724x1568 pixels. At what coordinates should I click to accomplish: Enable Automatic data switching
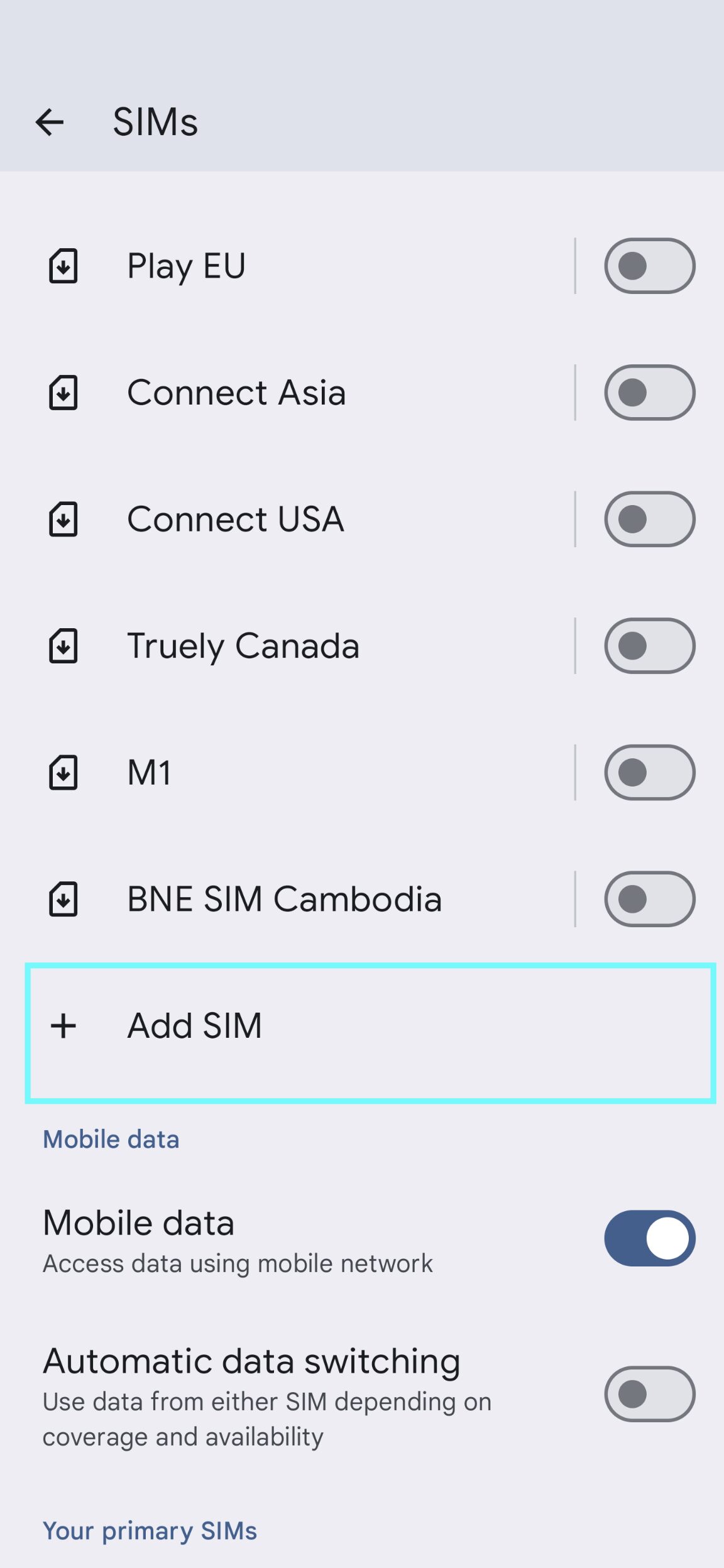(x=649, y=1394)
